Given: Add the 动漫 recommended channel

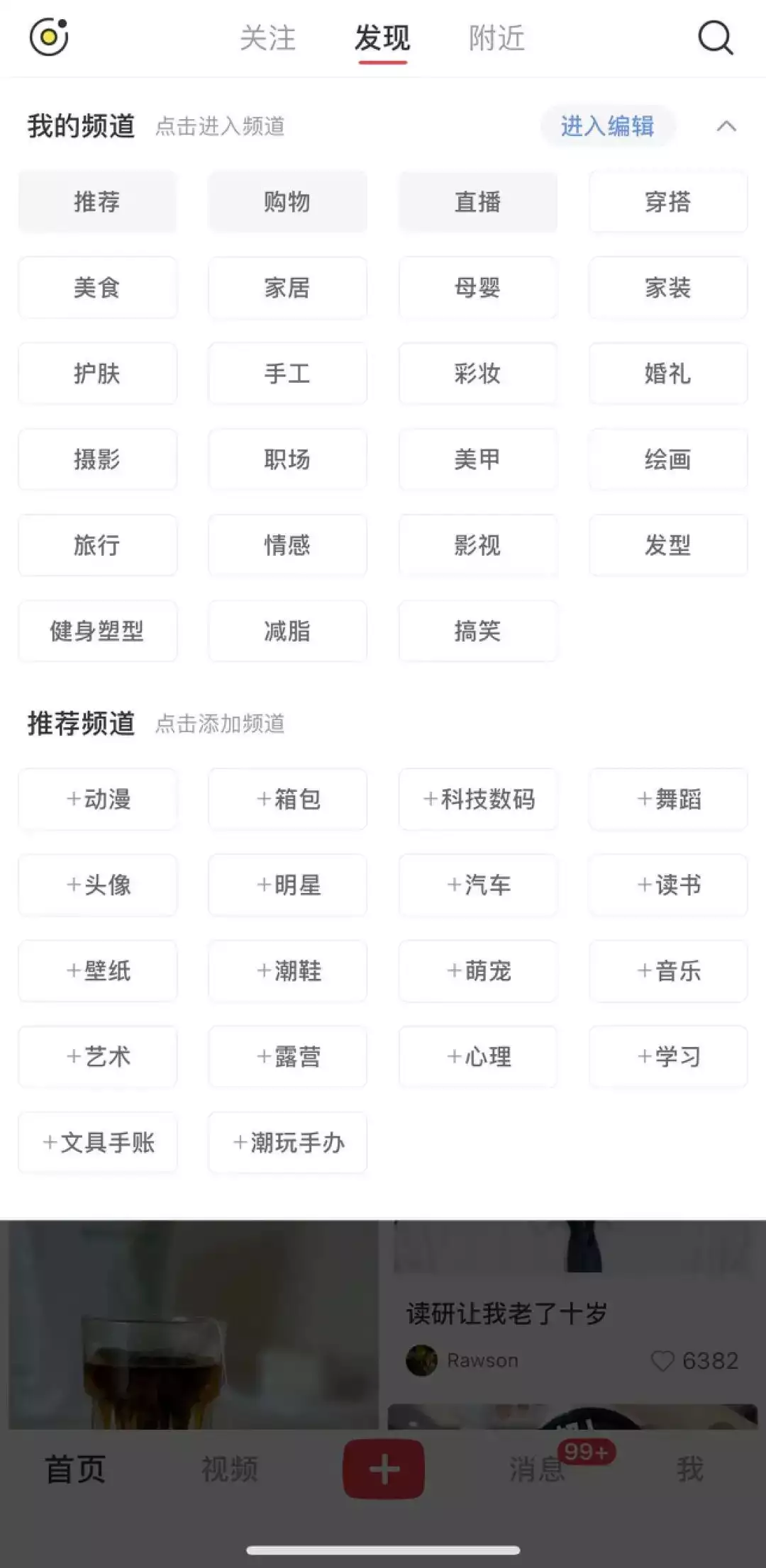Looking at the screenshot, I should tap(97, 799).
